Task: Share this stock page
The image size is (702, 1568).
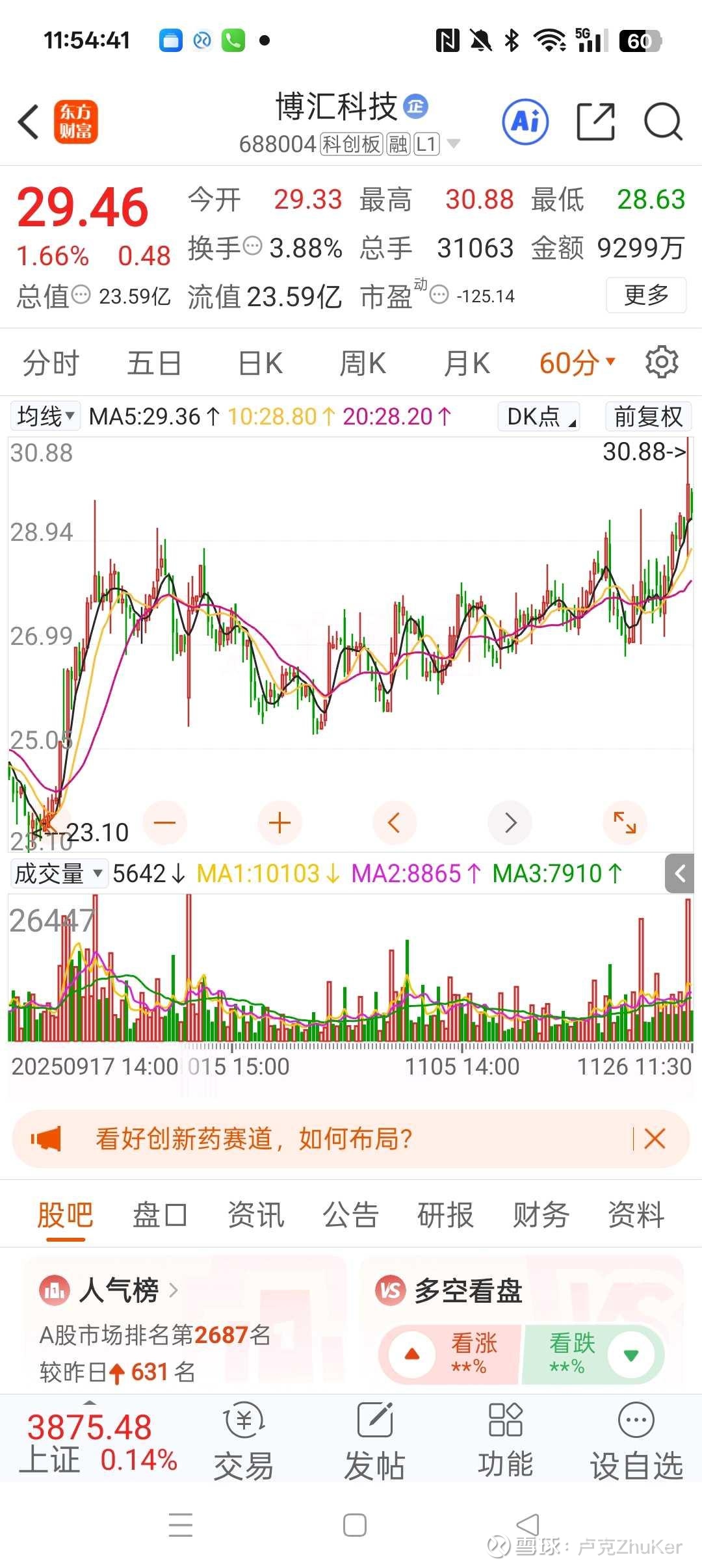Action: [595, 122]
